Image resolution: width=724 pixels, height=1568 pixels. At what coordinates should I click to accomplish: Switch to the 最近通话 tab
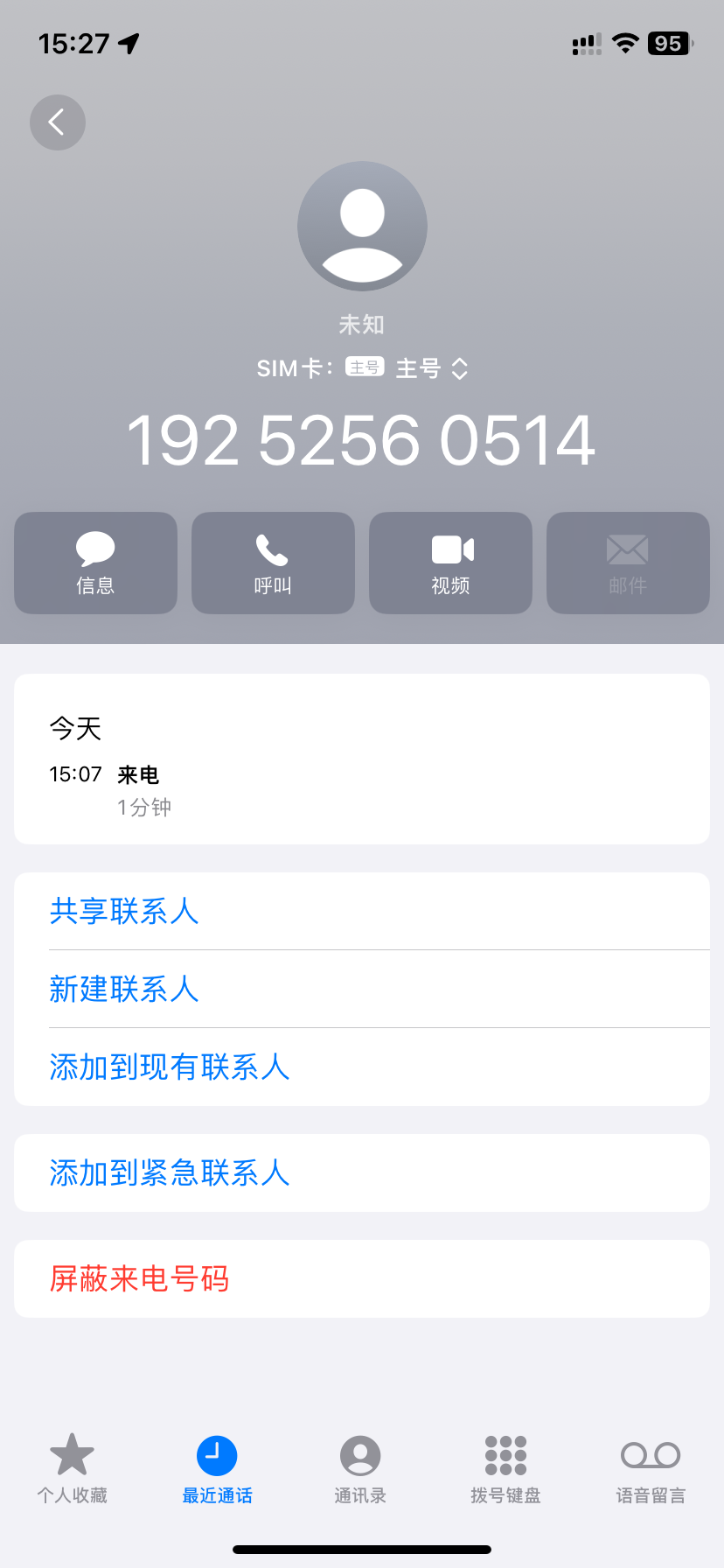(x=217, y=1469)
